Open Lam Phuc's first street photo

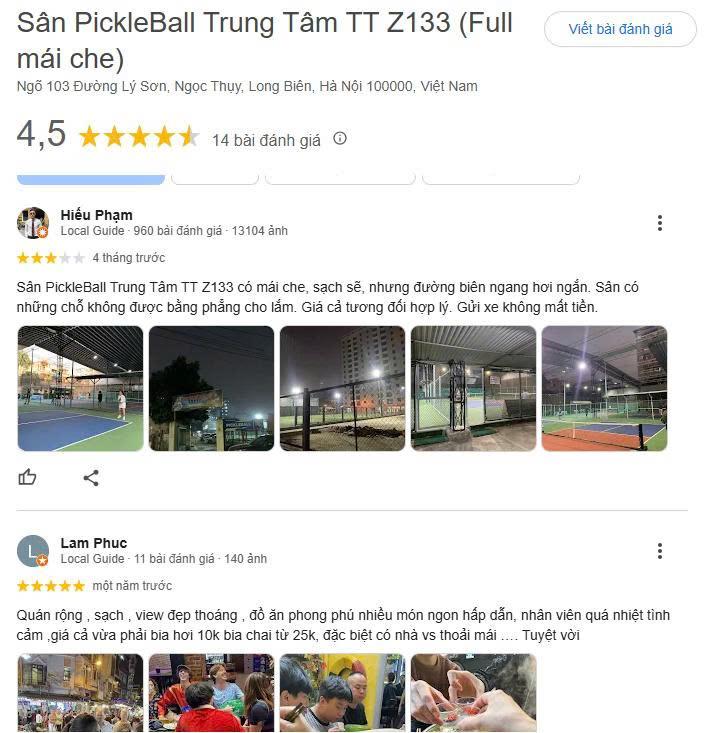pos(80,692)
